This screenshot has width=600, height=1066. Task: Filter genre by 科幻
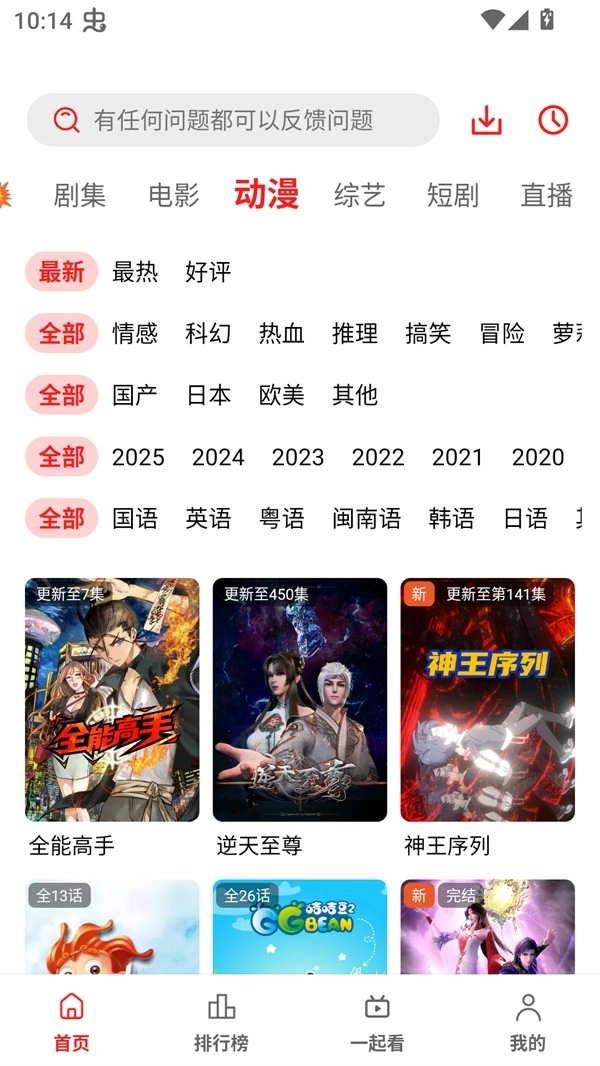208,334
